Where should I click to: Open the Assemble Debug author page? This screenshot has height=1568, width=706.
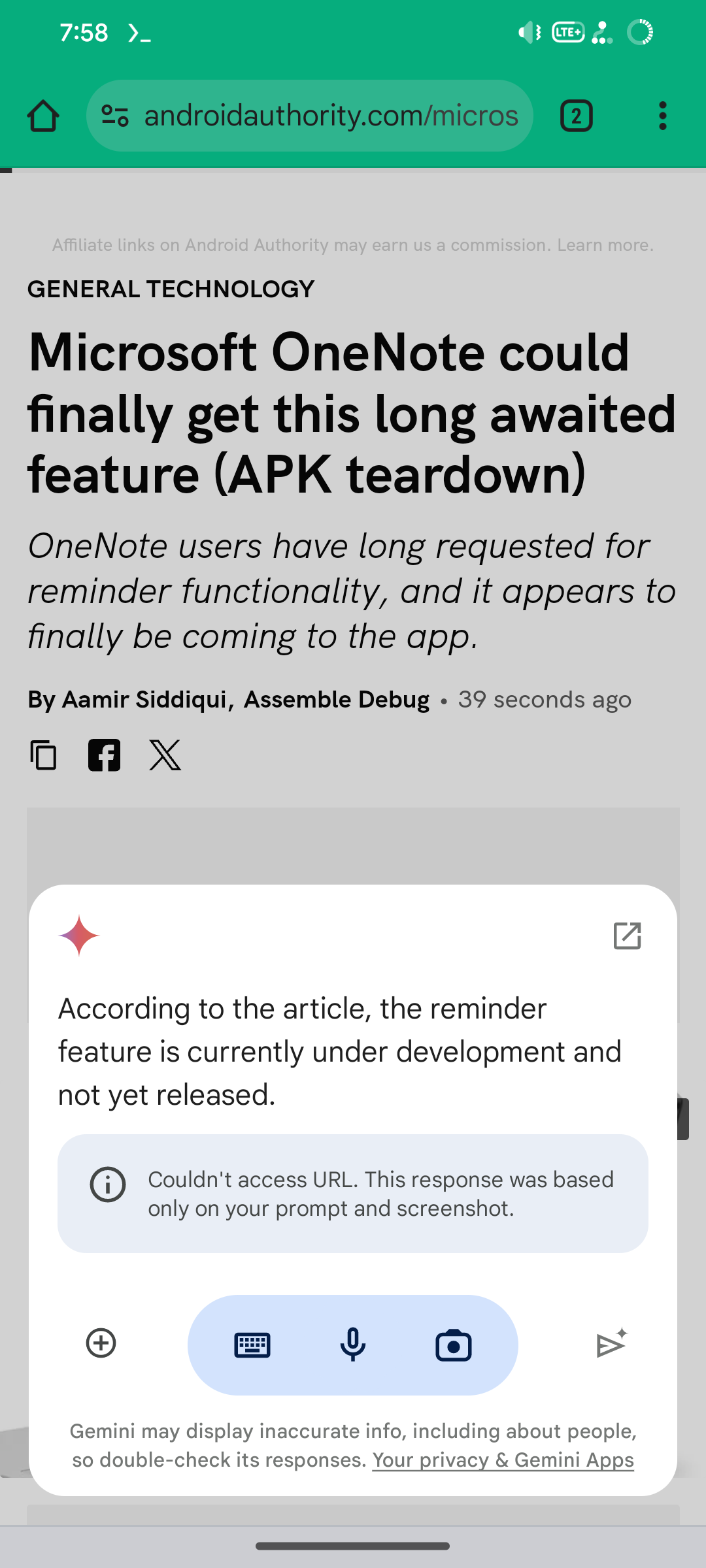point(336,700)
